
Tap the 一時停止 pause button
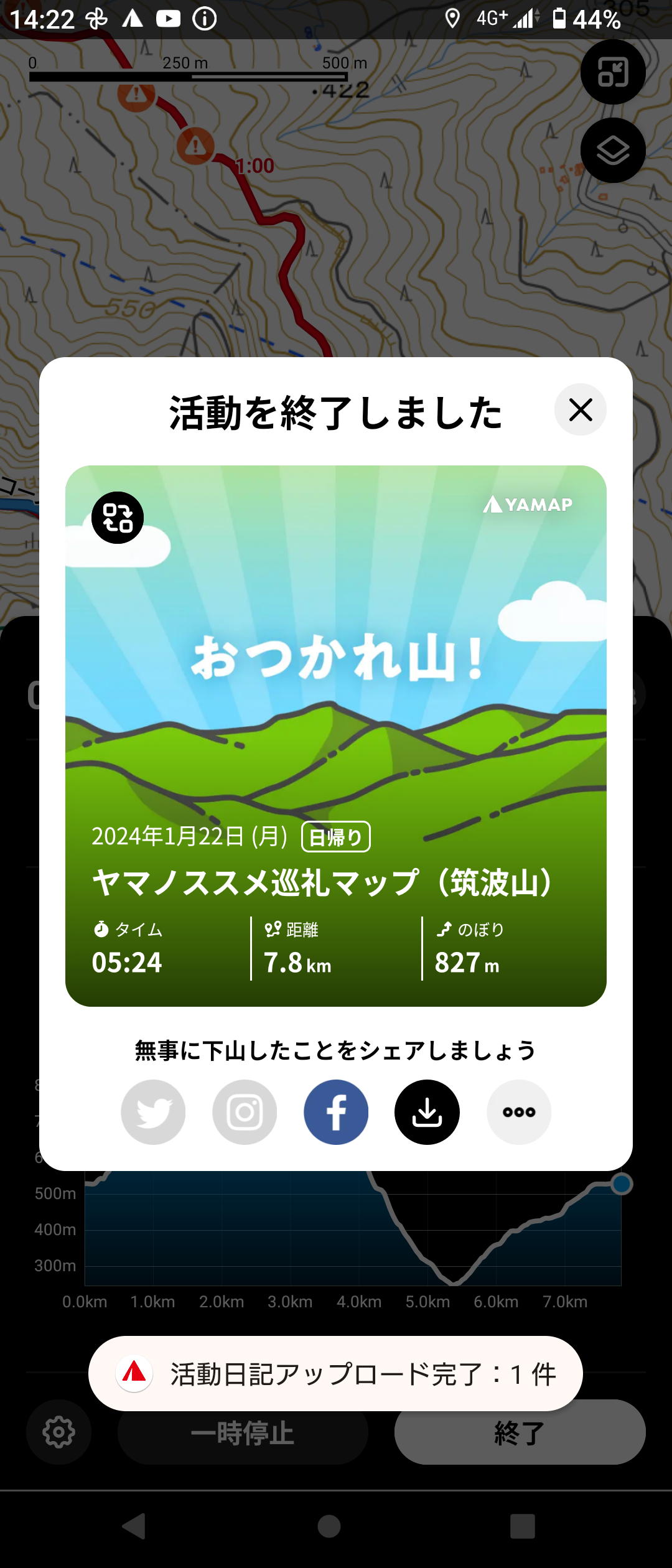click(x=243, y=1434)
